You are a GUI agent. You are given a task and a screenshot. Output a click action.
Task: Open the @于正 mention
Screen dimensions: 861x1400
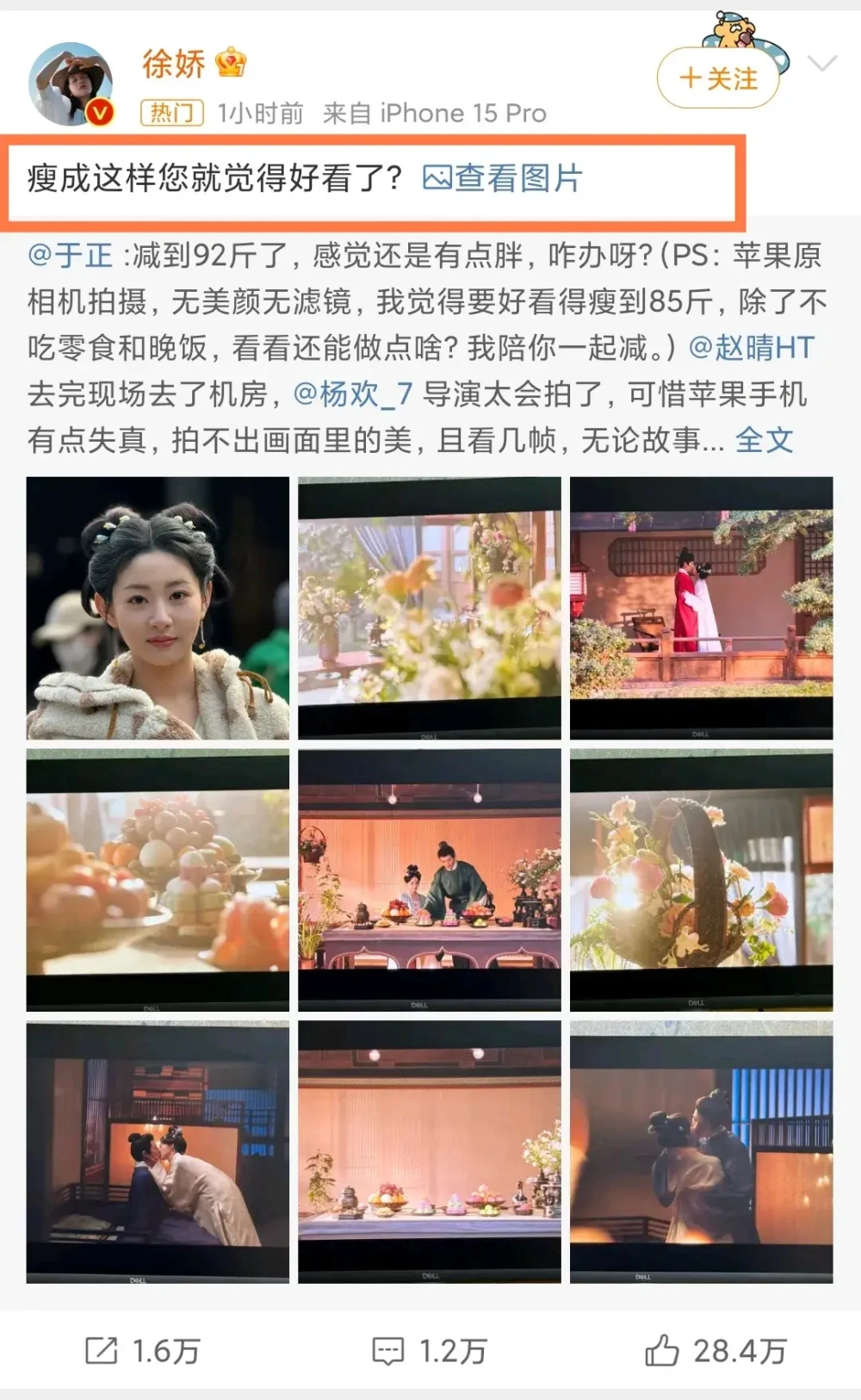[71, 256]
